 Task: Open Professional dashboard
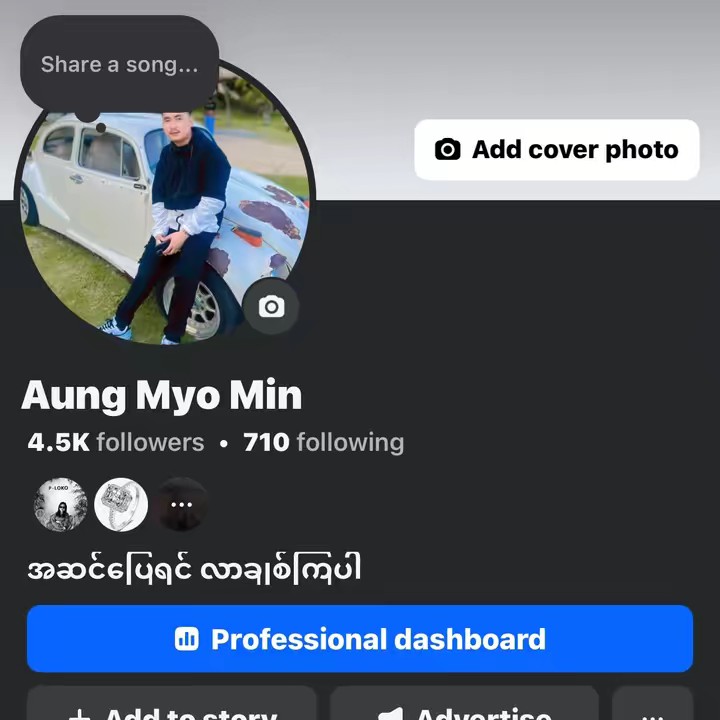click(x=360, y=639)
